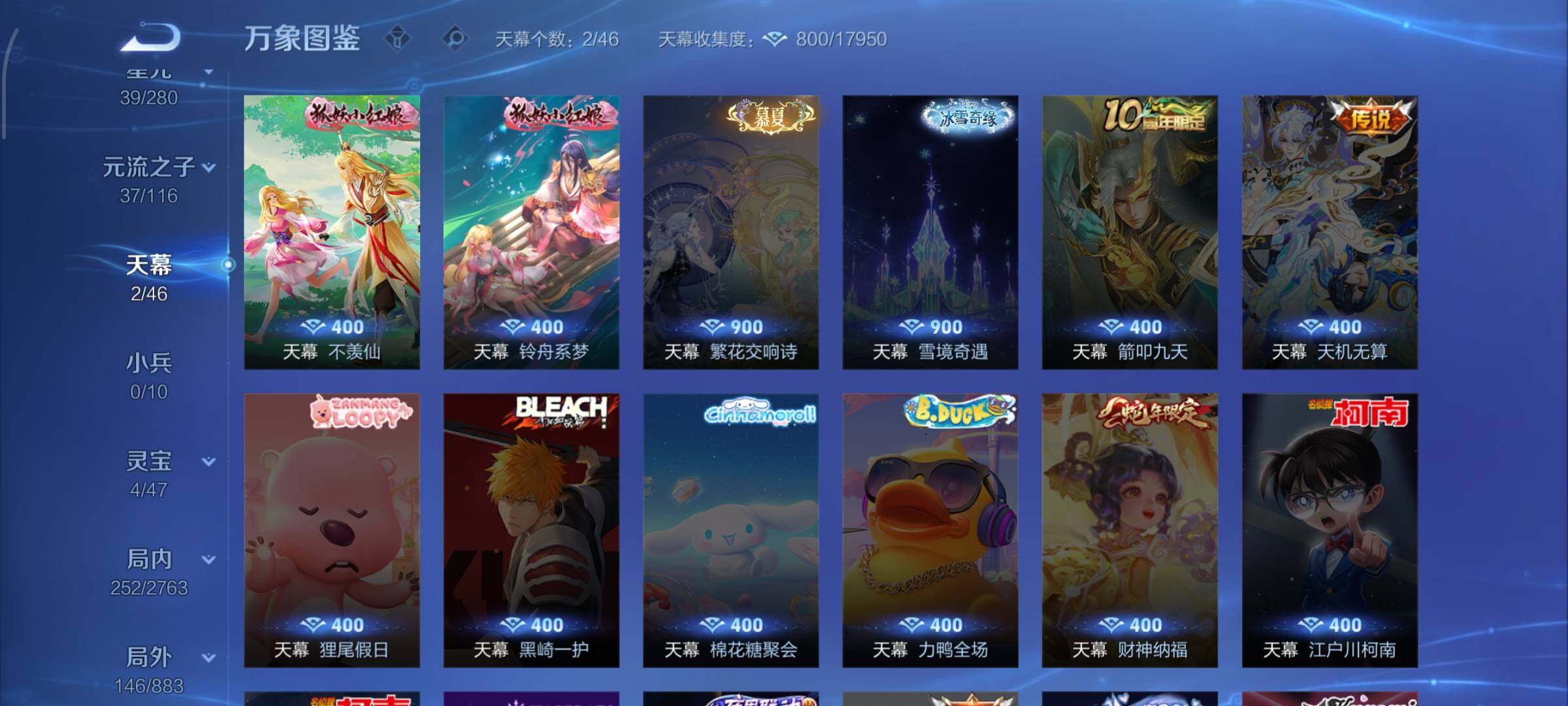Open the 天幕 黑崎一护 Bleach card
This screenshot has width=1568, height=706.
(531, 530)
